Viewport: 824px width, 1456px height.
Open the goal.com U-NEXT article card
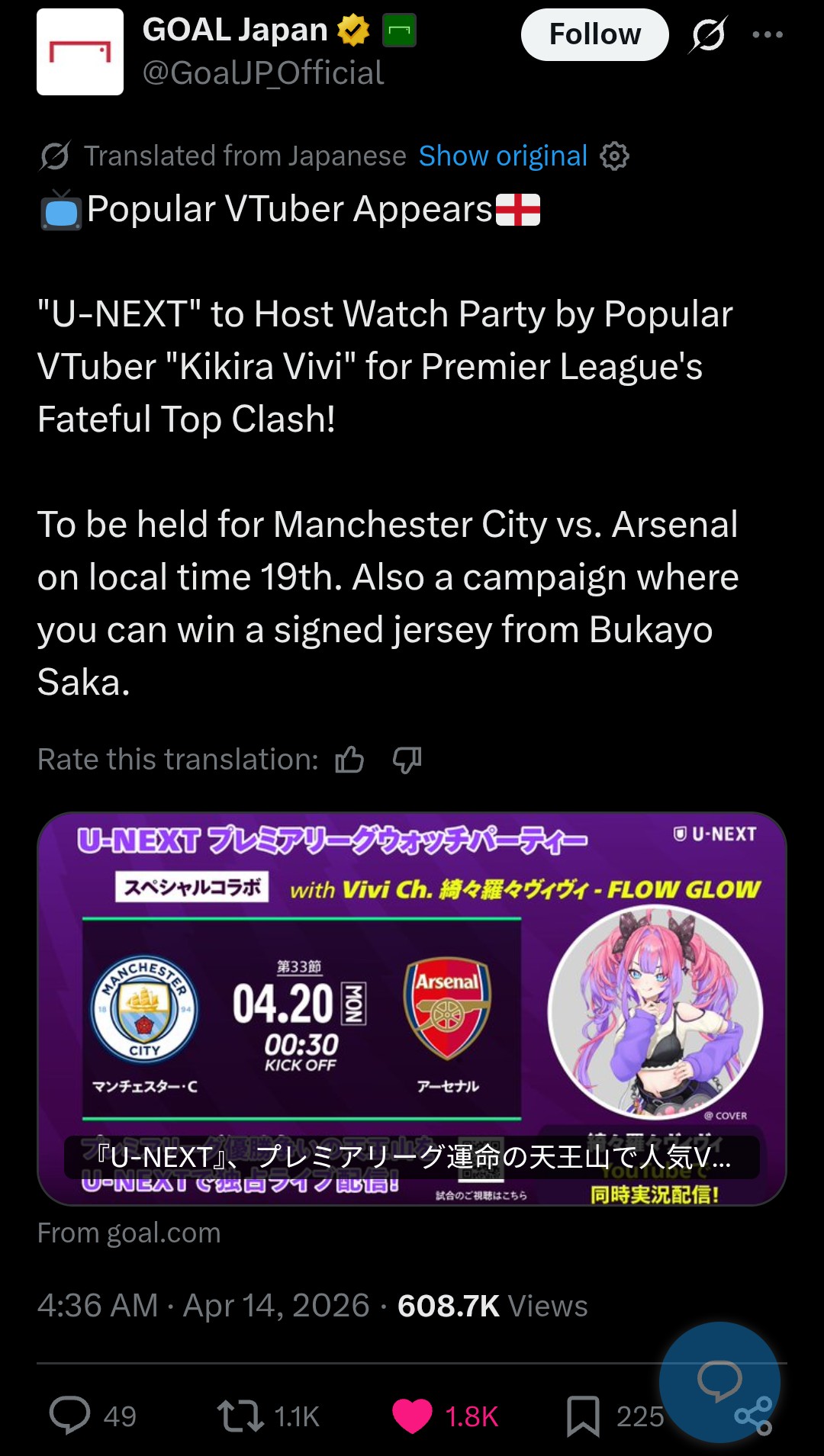point(412,1008)
